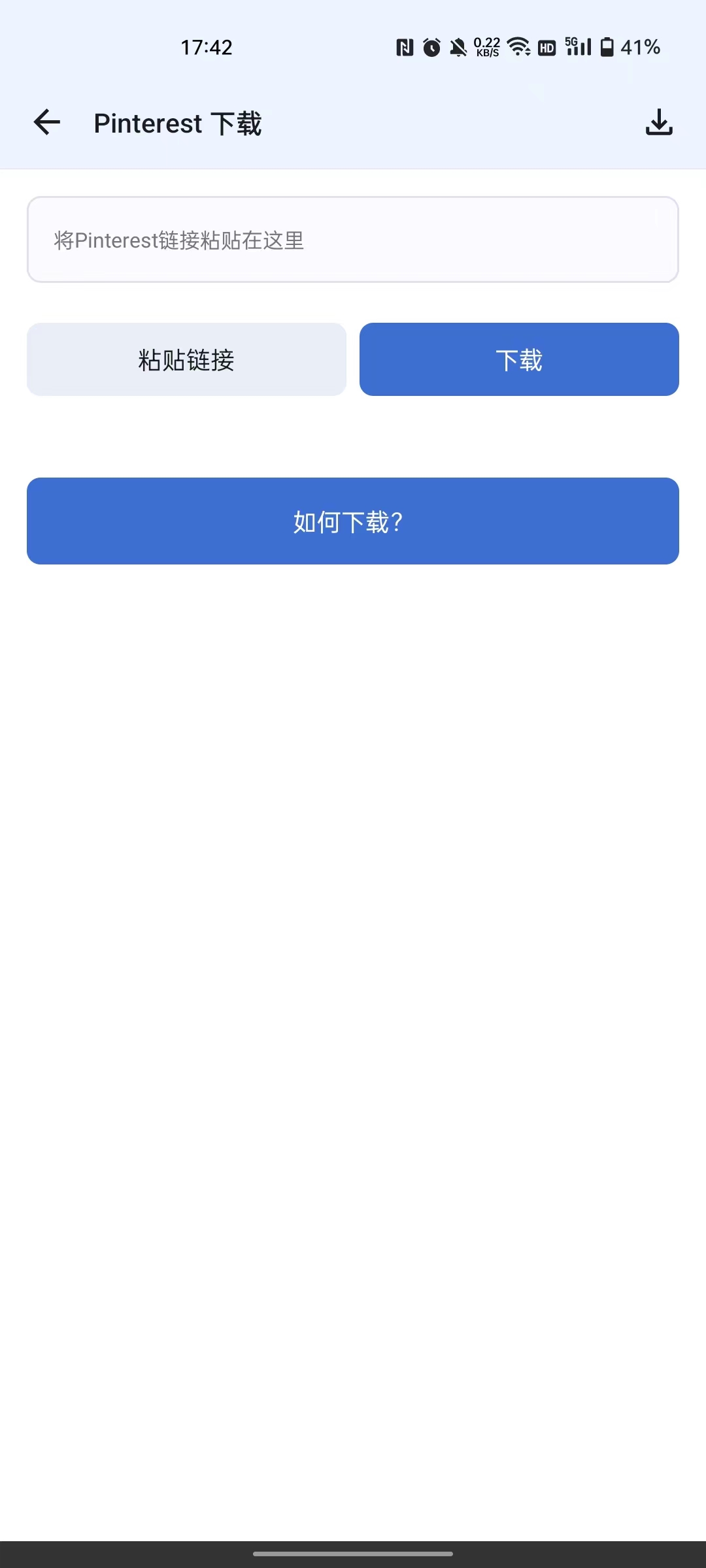Tap the network speed indicator showing 0.22 KB/S
This screenshot has width=706, height=1568.
click(x=487, y=46)
